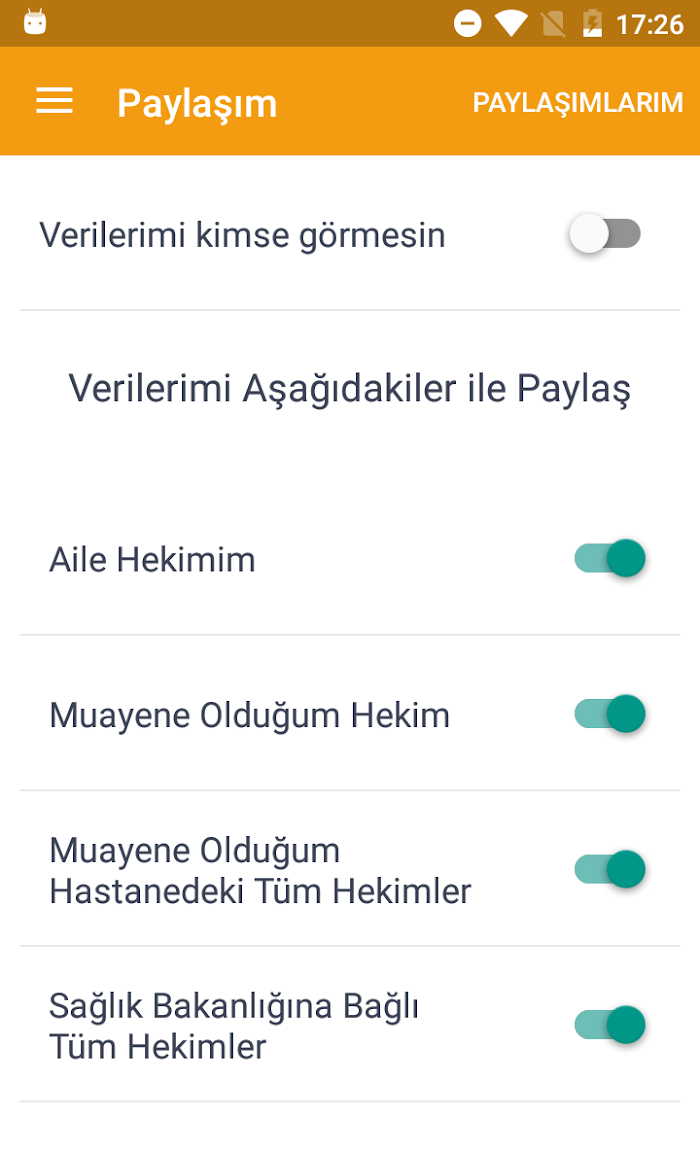Toggle Muayene Olduğum Hastanedeki Tüm Hekimler off
Viewport: 700px width, 1151px height.
click(x=610, y=870)
